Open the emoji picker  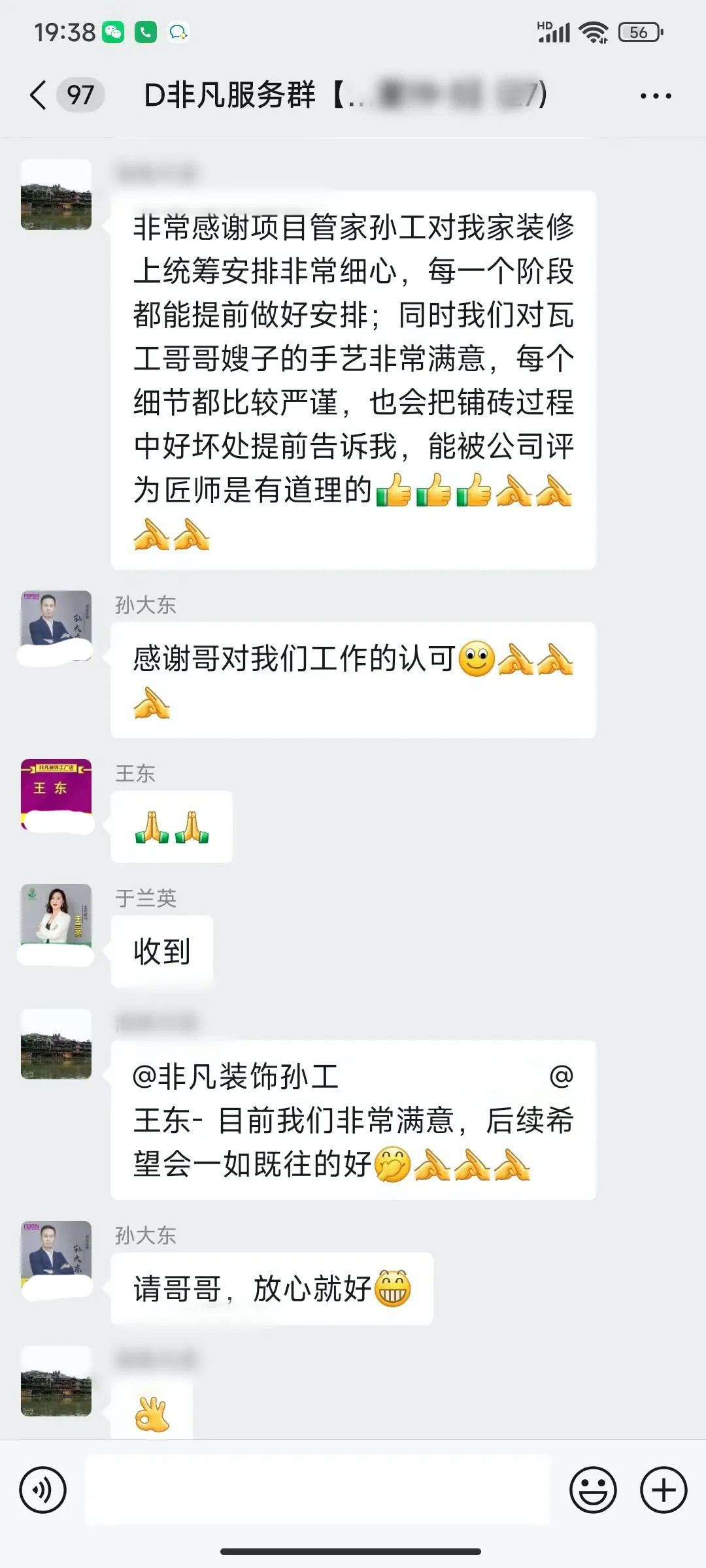coord(593,1491)
